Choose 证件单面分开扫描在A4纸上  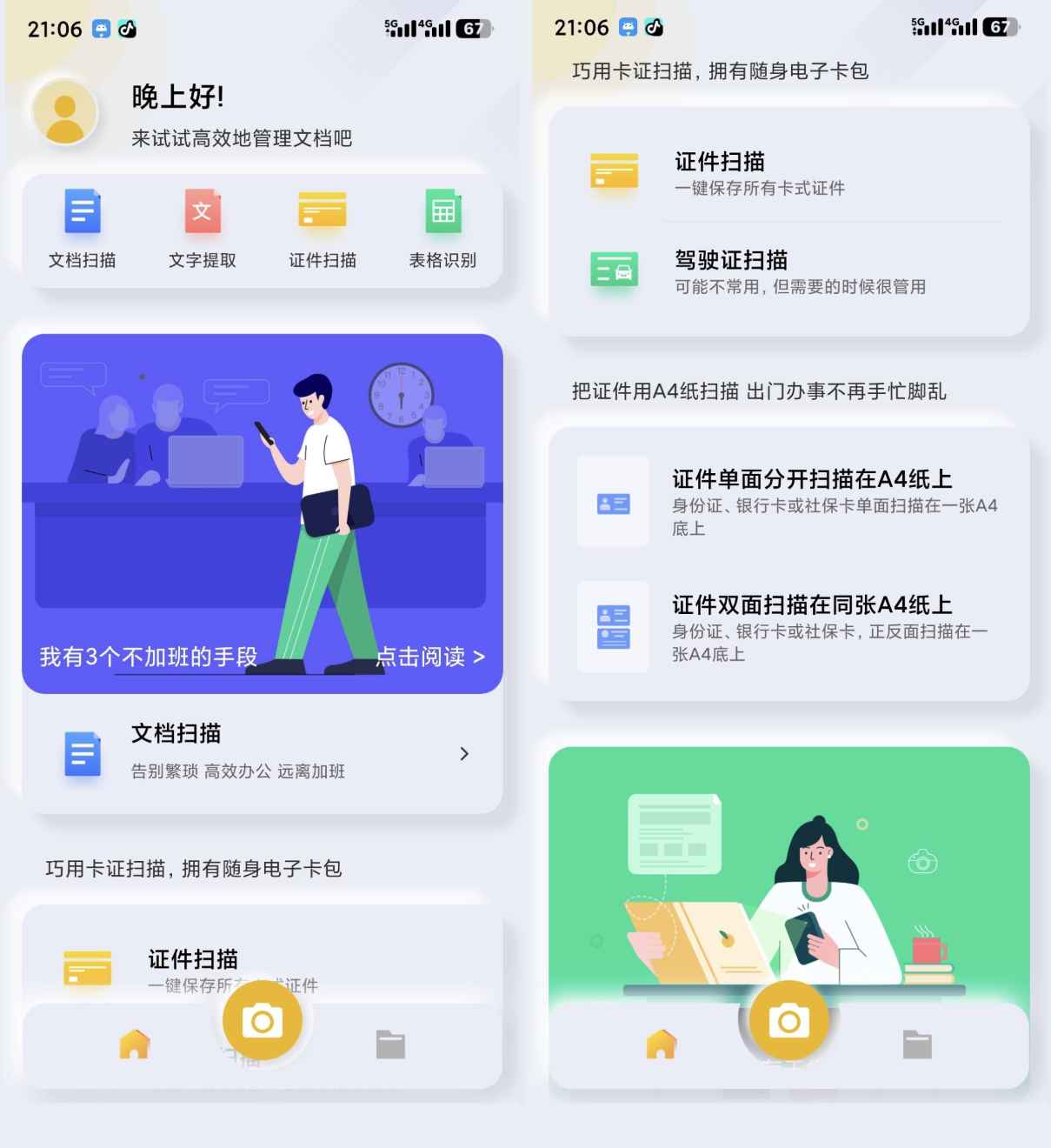tap(788, 502)
